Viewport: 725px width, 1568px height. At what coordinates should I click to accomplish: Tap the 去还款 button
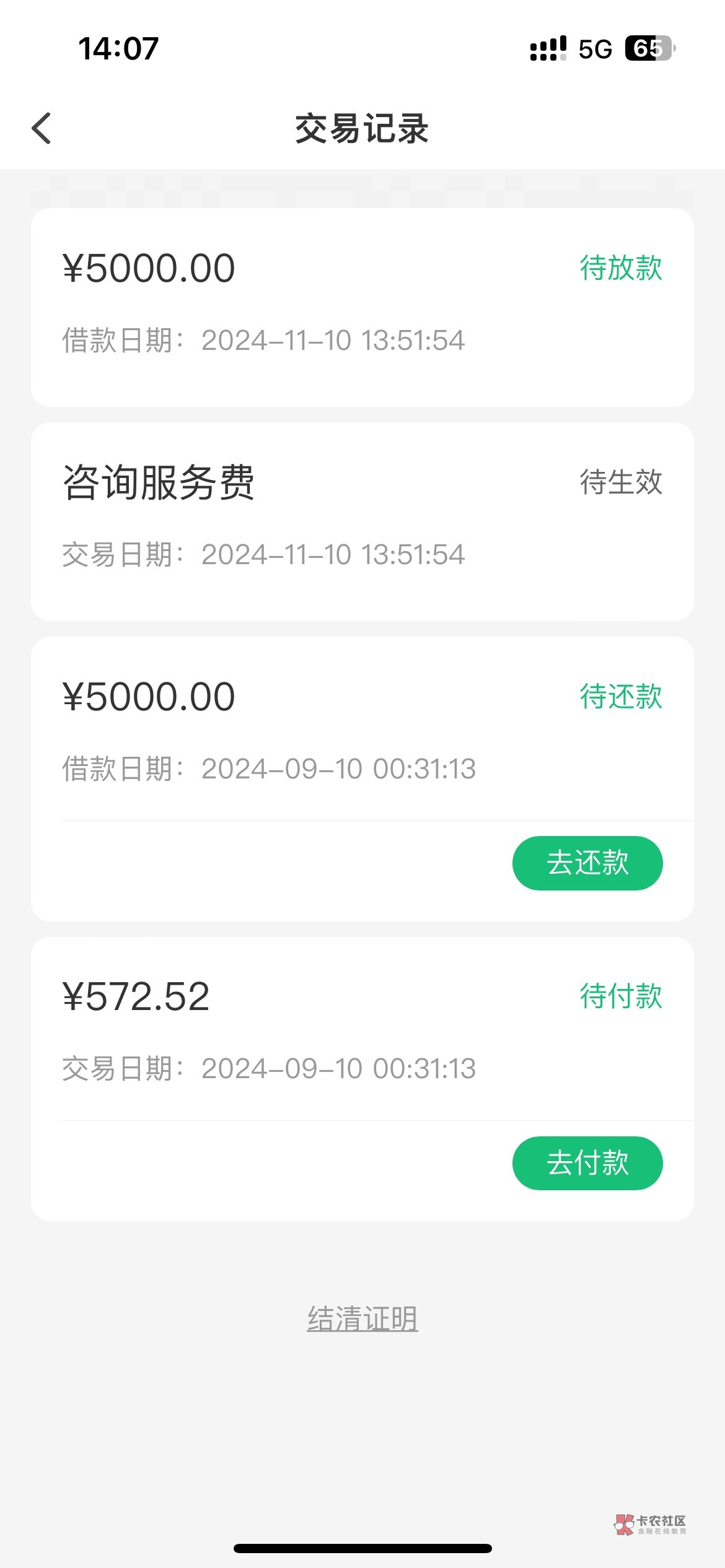point(587,863)
